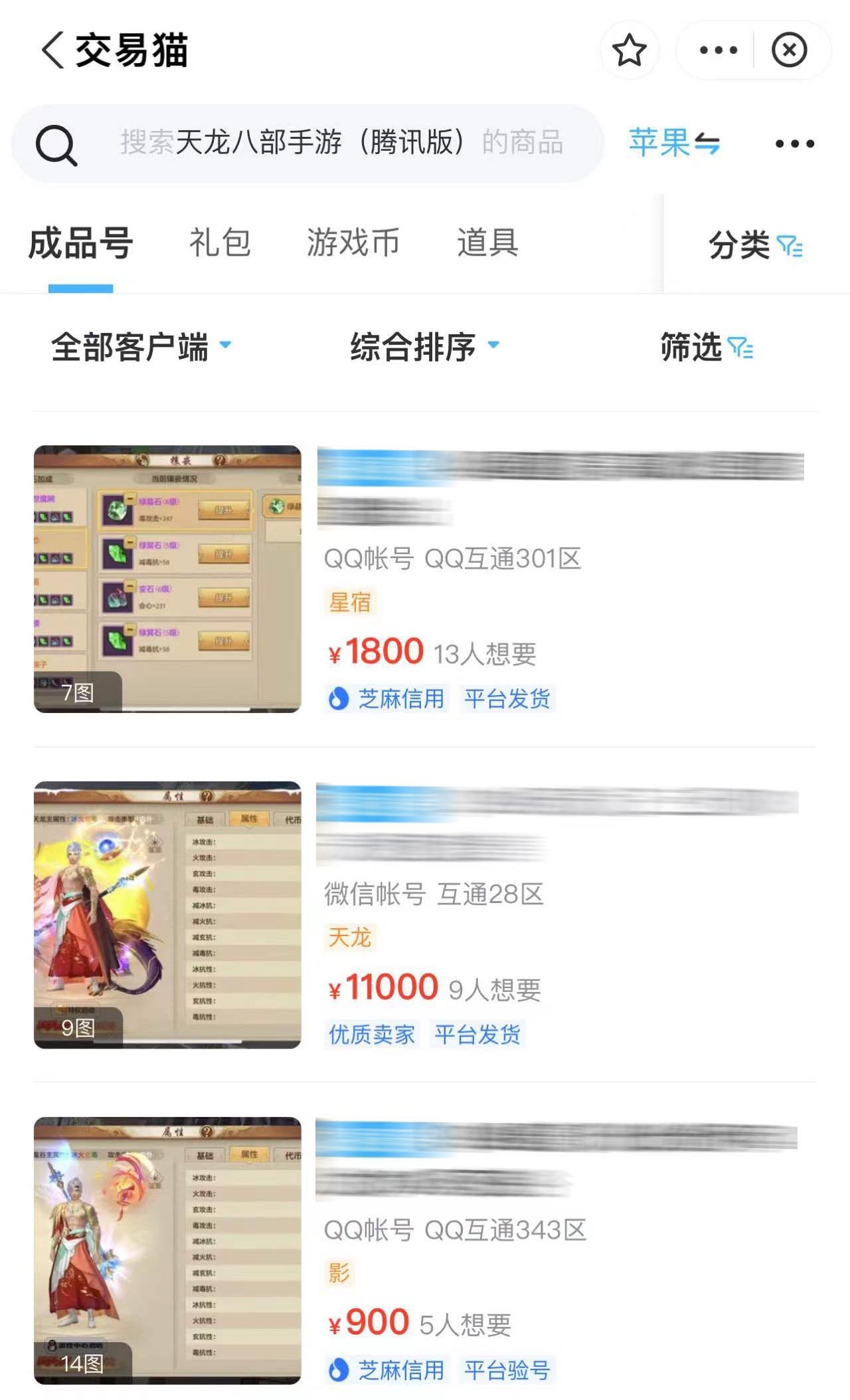
Task: Go back from 交易猫 page
Action: 53,50
